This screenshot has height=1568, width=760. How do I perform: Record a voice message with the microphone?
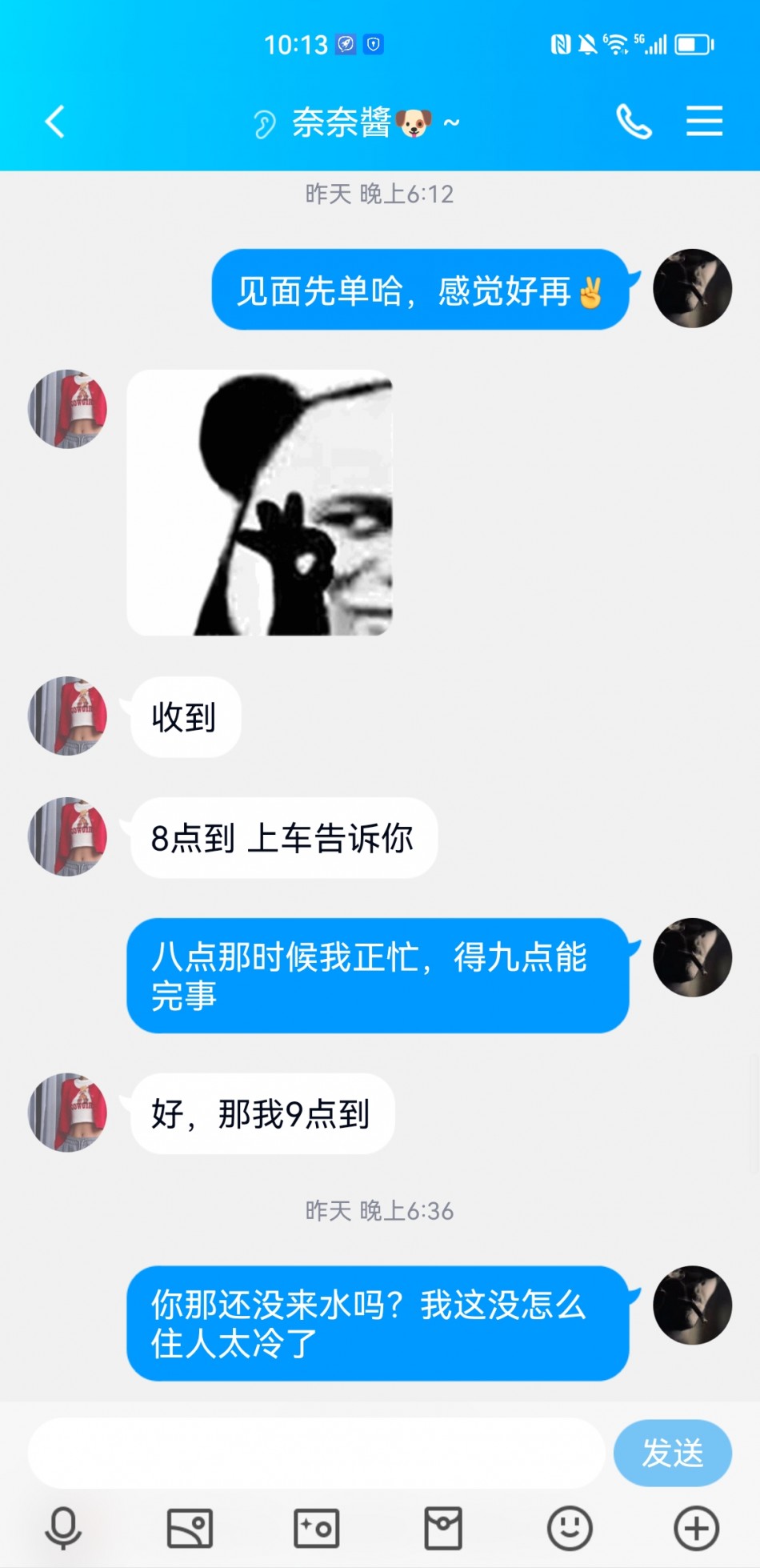(63, 1528)
